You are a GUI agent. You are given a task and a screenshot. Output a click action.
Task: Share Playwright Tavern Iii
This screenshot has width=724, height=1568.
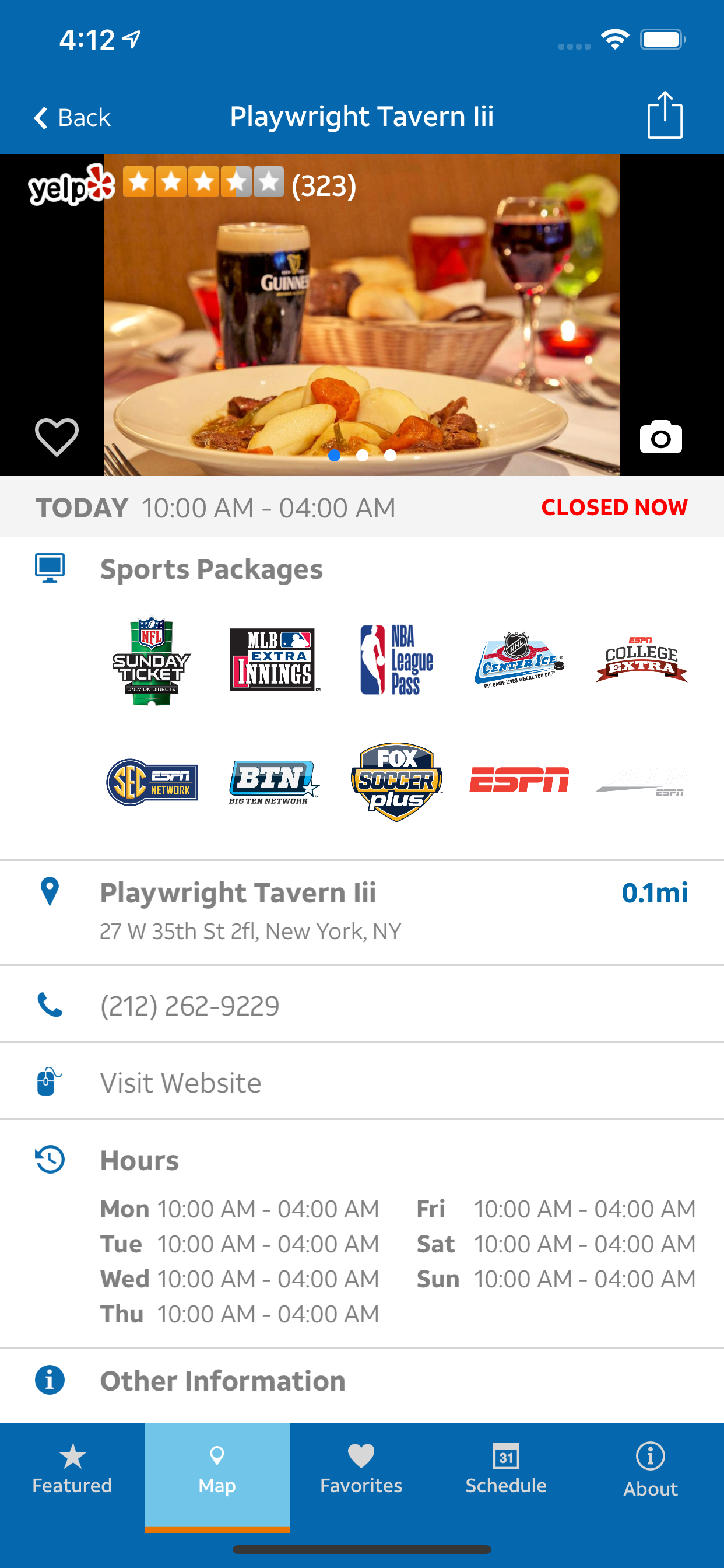coord(665,115)
